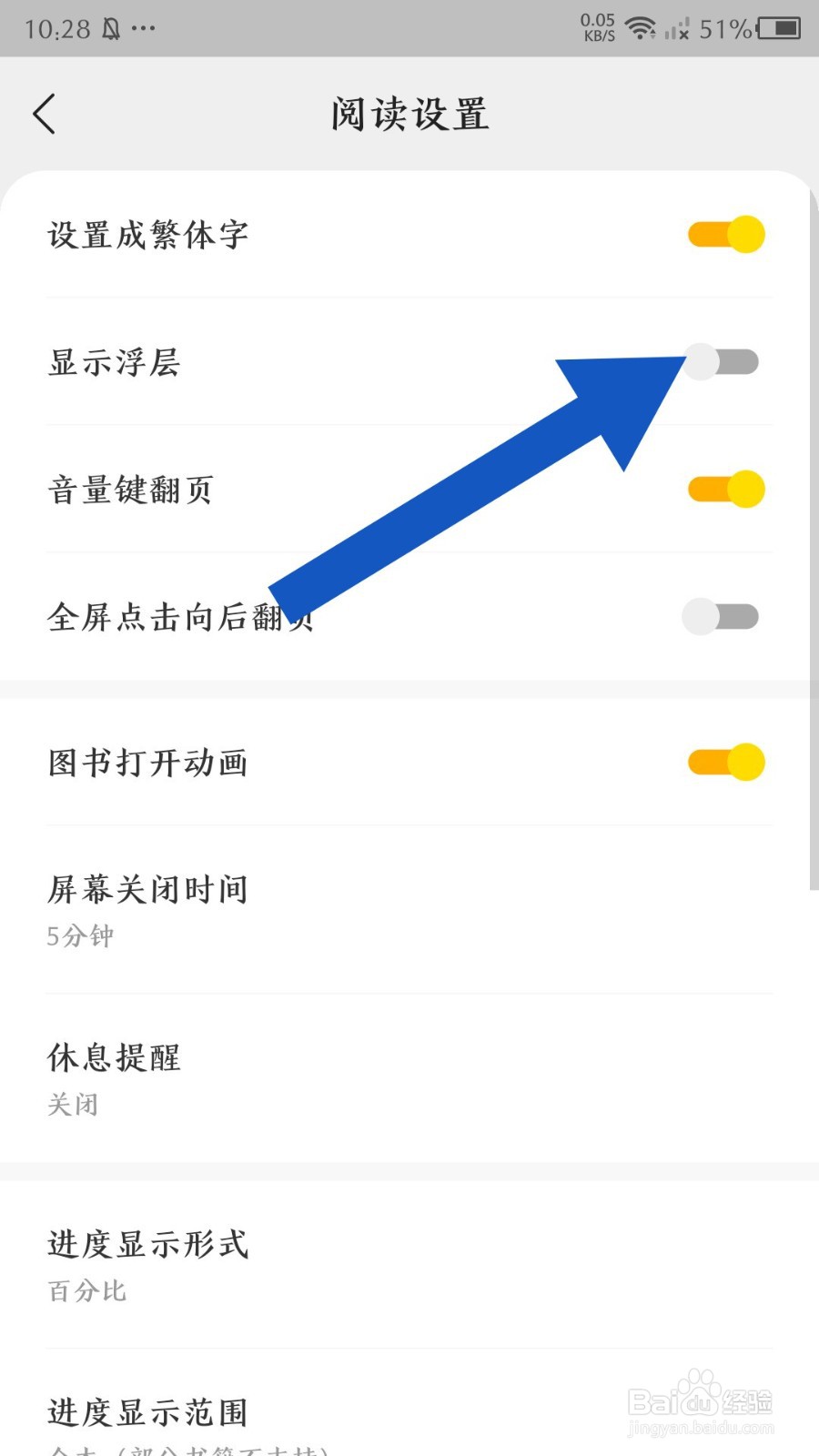Turn off the 音量键翻页 switch
This screenshot has height=1456, width=819.
click(x=725, y=489)
